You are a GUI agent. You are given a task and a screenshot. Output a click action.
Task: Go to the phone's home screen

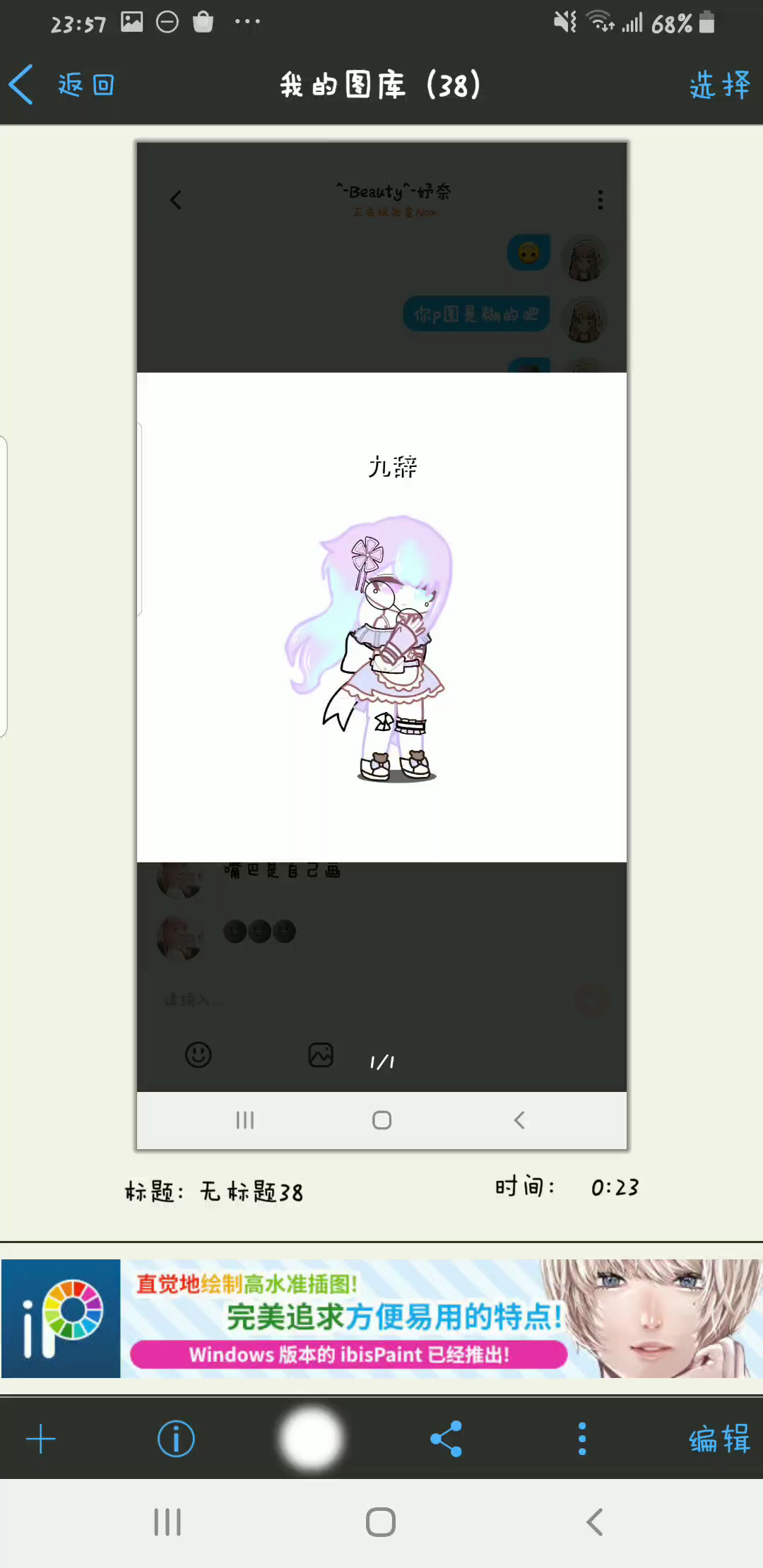tap(381, 1522)
